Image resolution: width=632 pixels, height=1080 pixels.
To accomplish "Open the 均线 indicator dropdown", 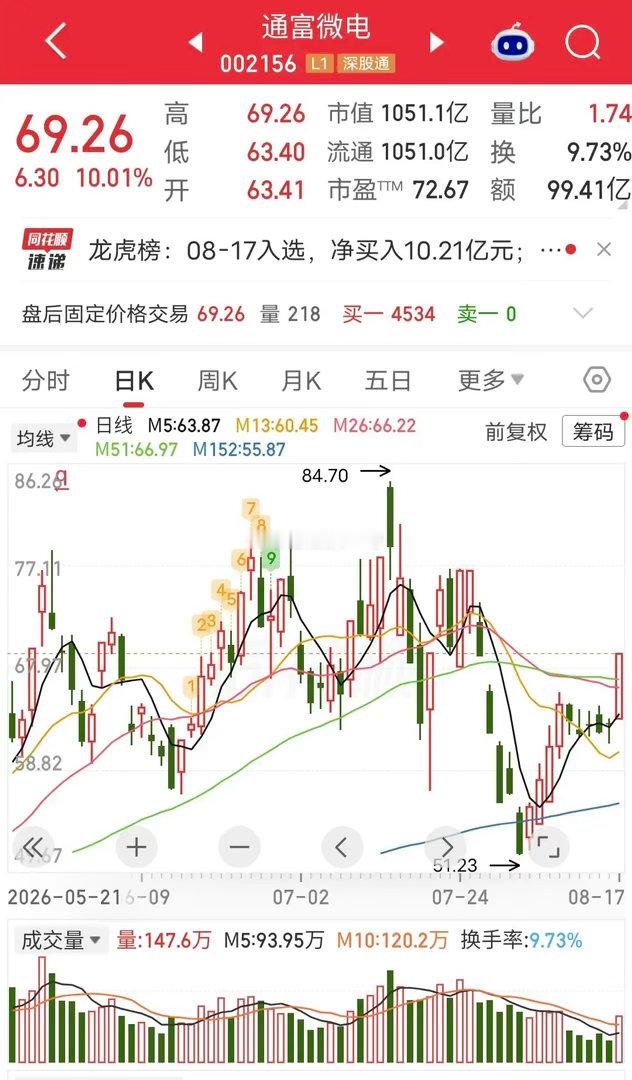I will click(43, 439).
